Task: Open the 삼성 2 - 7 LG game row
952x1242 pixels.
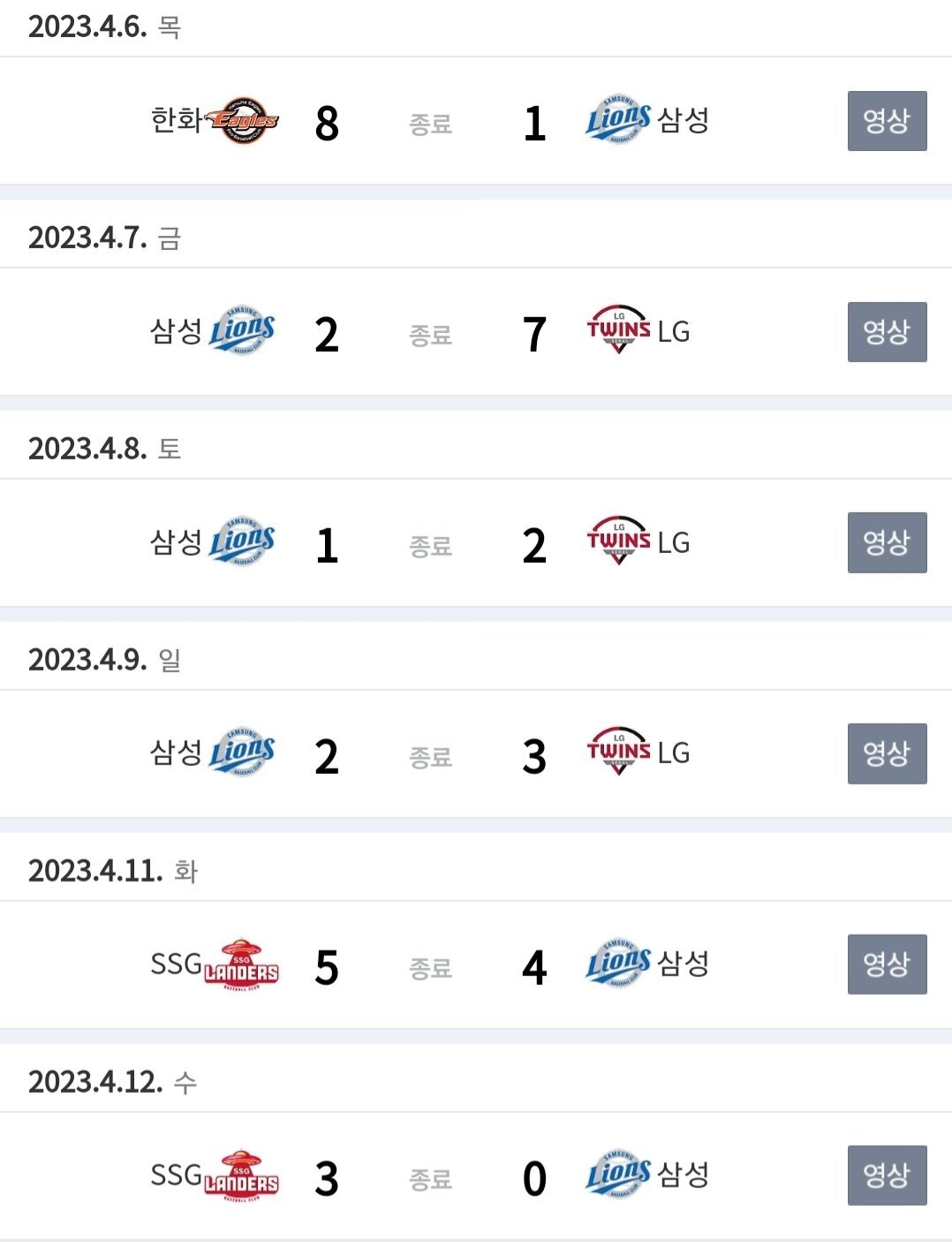Action: [x=476, y=332]
